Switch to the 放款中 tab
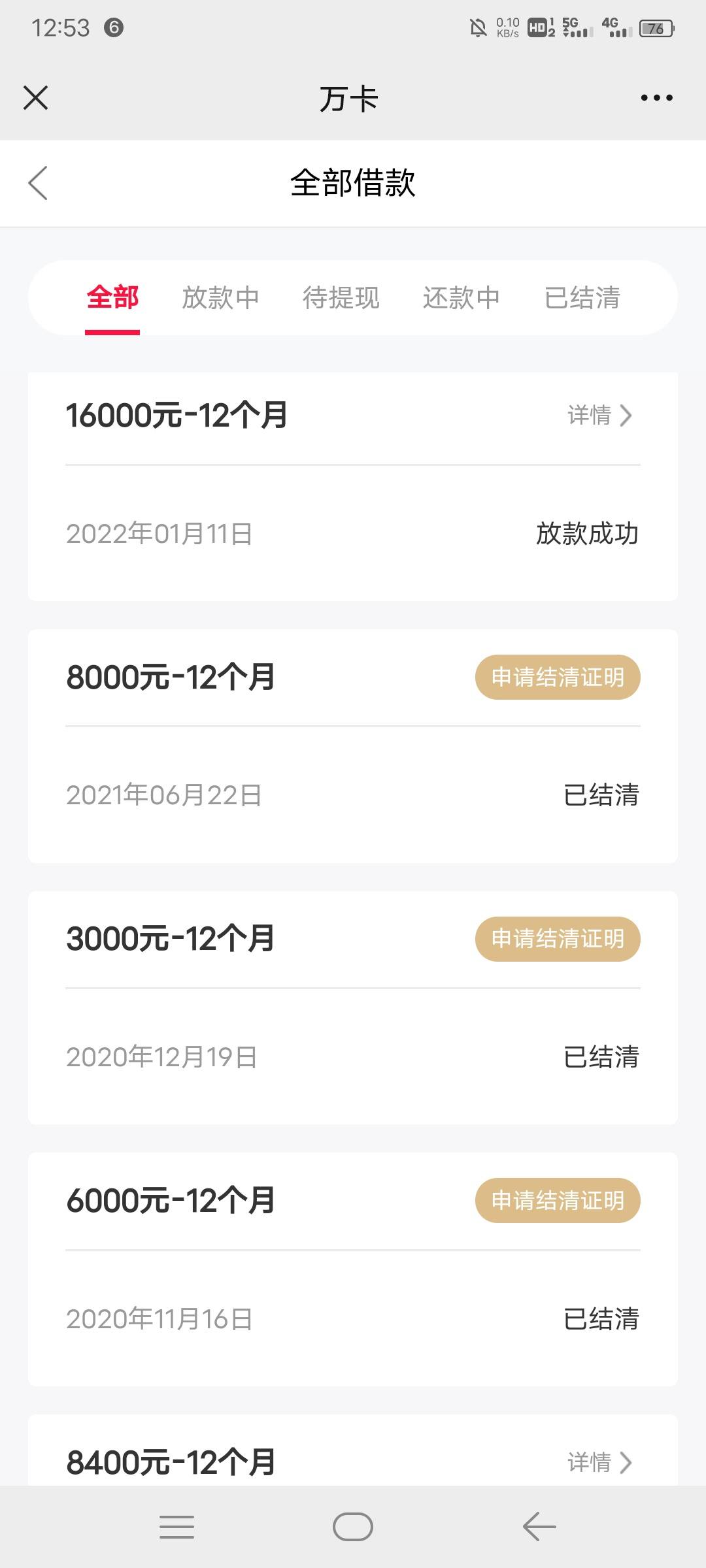This screenshot has width=706, height=1568. pos(220,298)
